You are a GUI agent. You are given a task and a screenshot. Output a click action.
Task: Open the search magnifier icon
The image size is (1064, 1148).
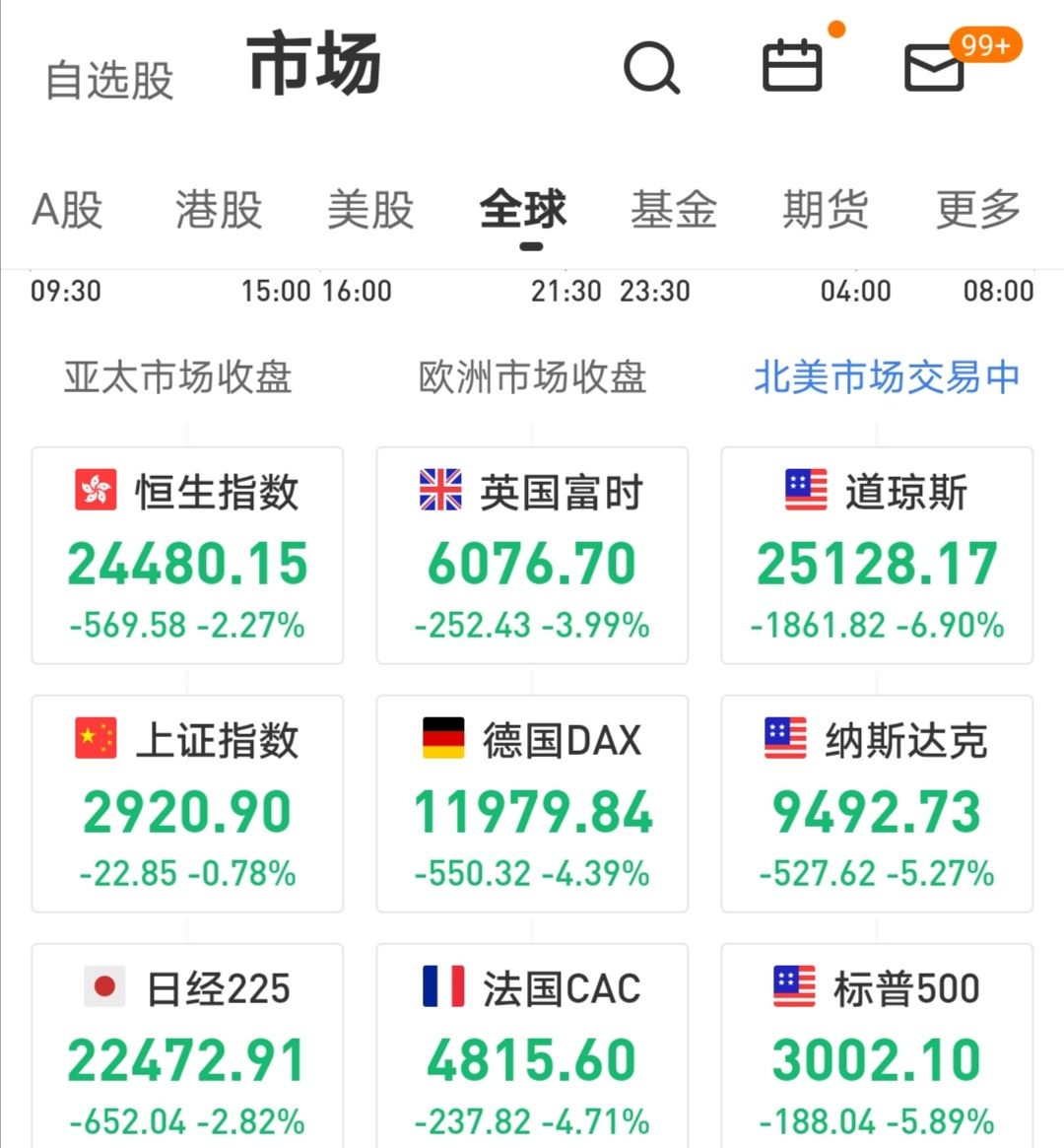tap(651, 67)
